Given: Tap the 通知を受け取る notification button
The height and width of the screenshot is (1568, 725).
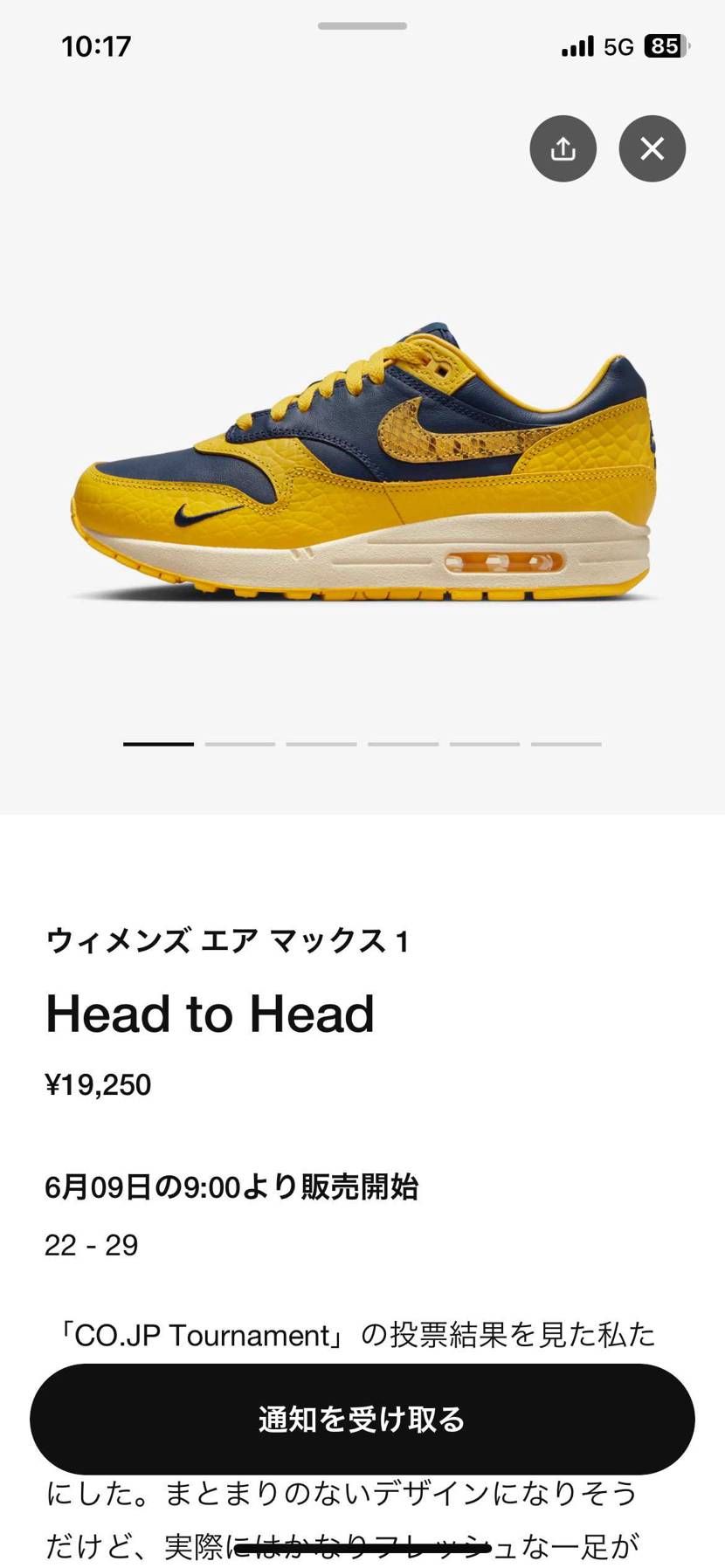Looking at the screenshot, I should (362, 1419).
